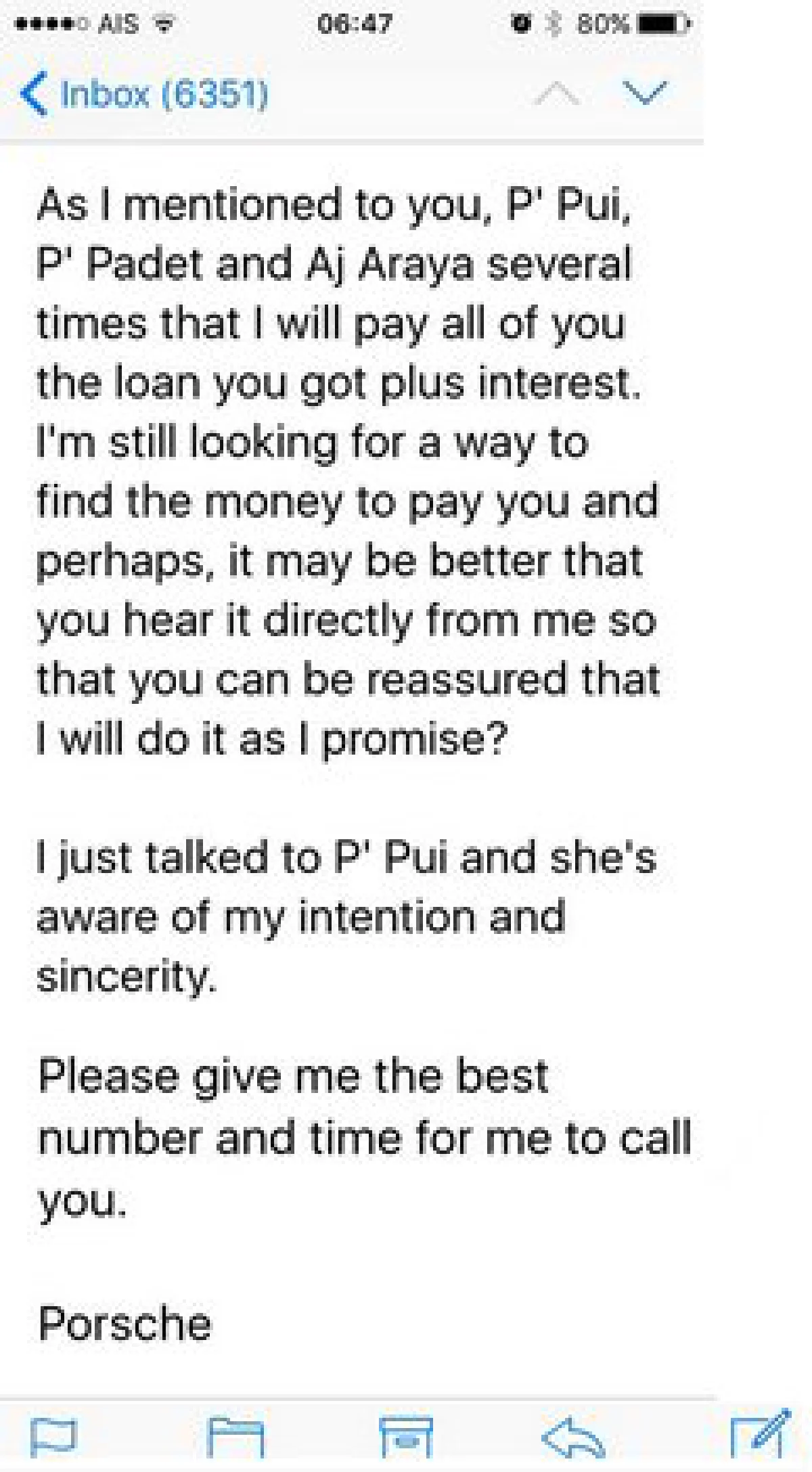Reply to Porsche's email

574,1436
